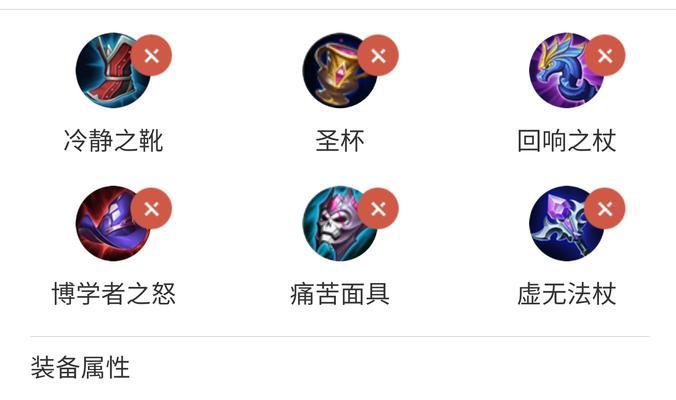Open the 冷静之靴 item icon
Screen dimensions: 676x400
pyautogui.click(x=108, y=74)
